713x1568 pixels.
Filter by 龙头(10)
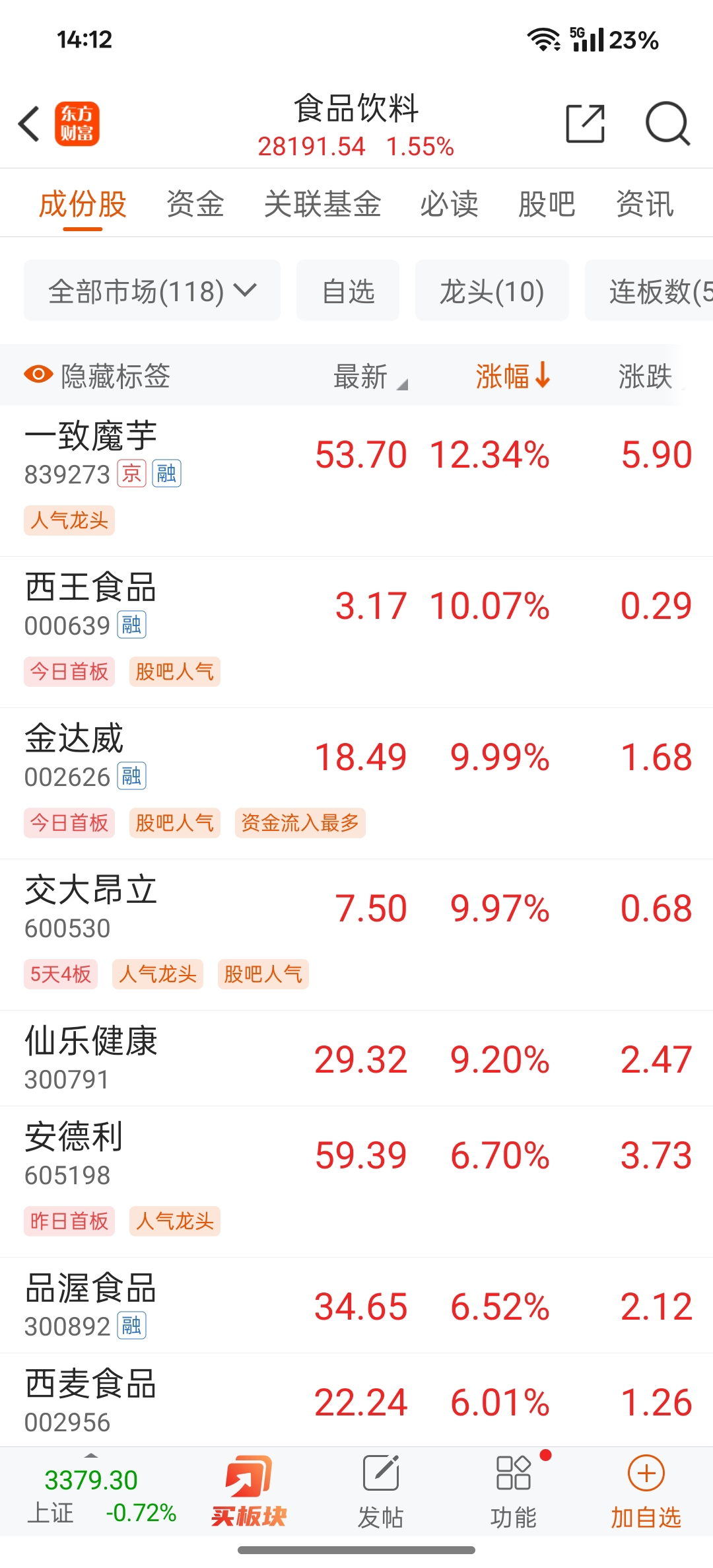coord(492,291)
